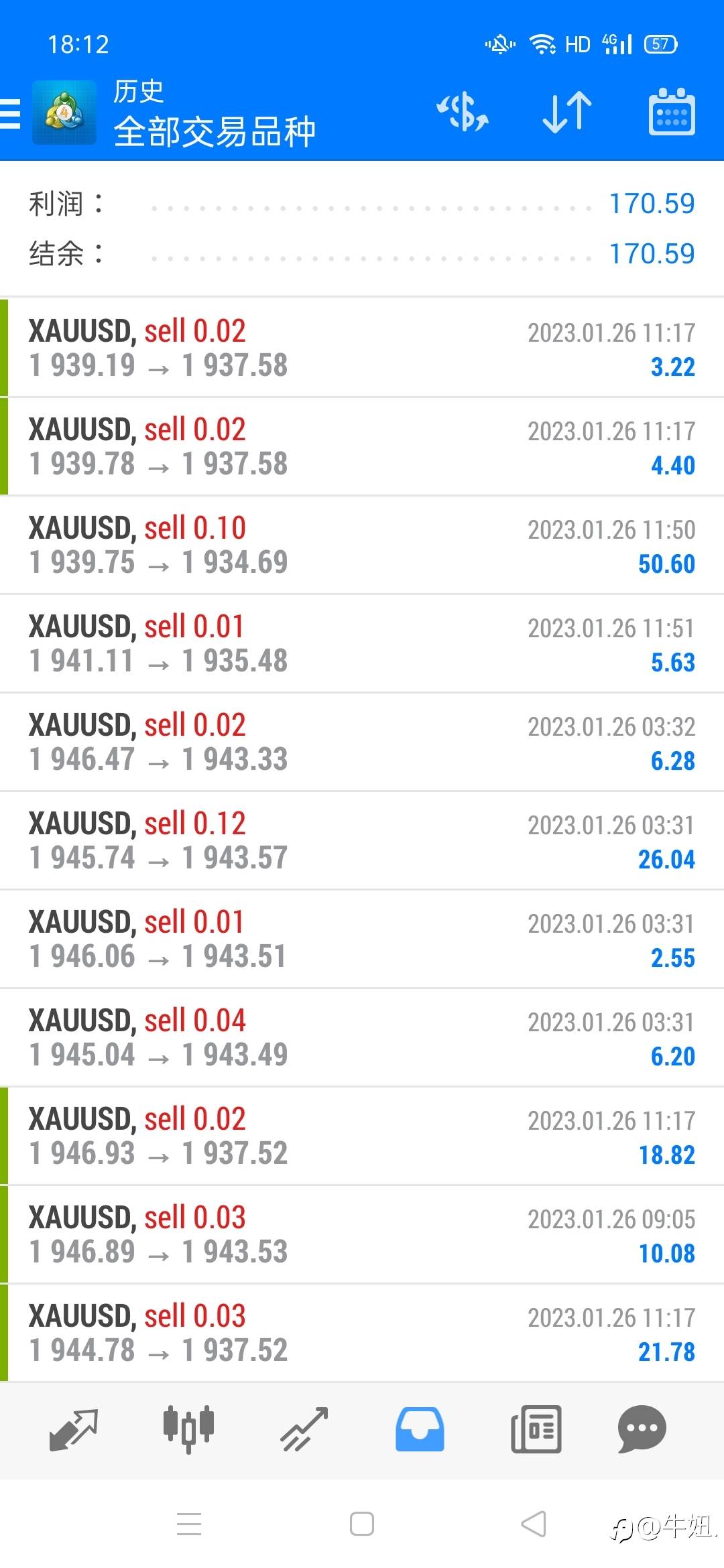Open the calendar date range picker
The height and width of the screenshot is (1568, 724).
pyautogui.click(x=671, y=112)
